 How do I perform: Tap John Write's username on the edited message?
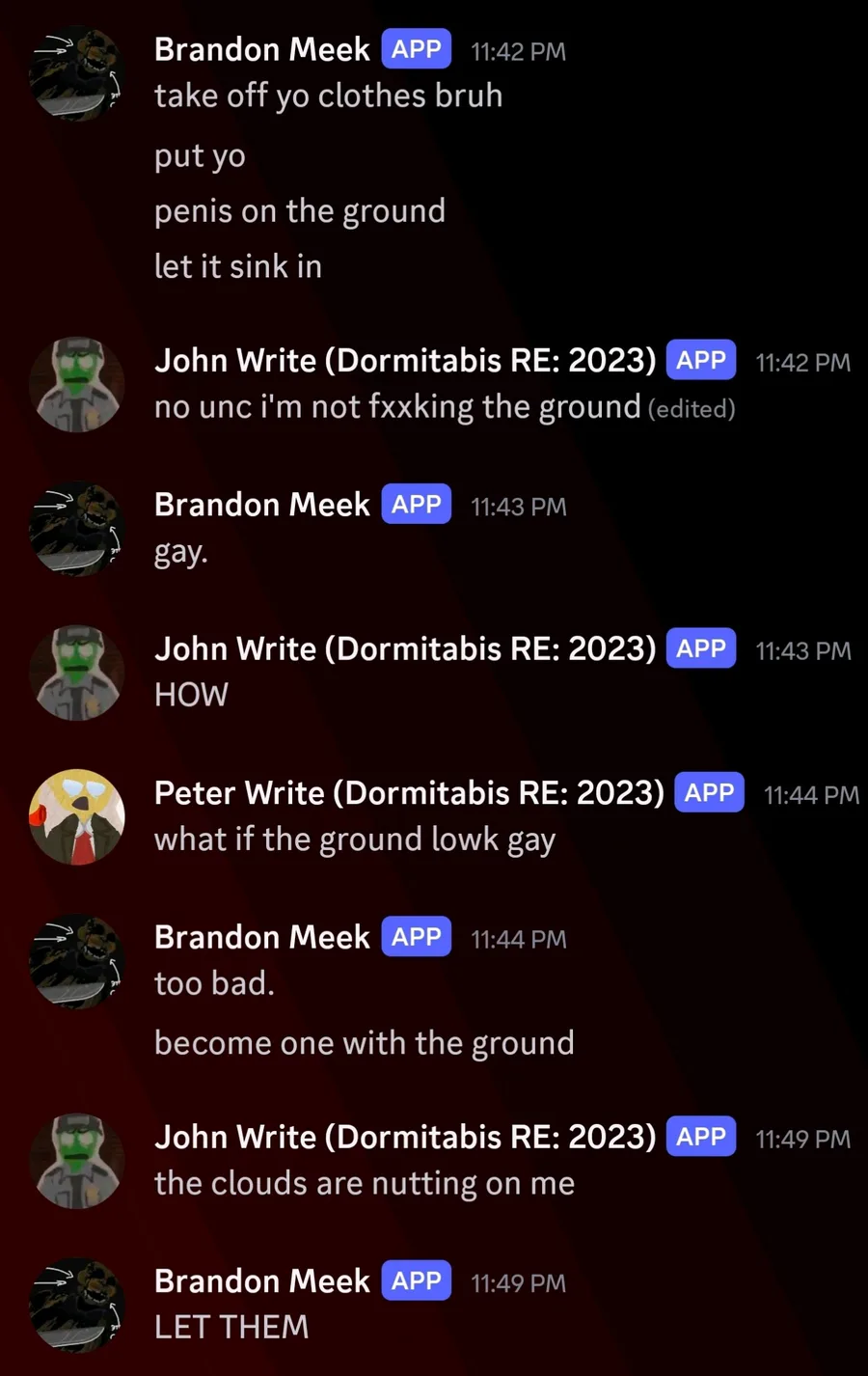(405, 360)
